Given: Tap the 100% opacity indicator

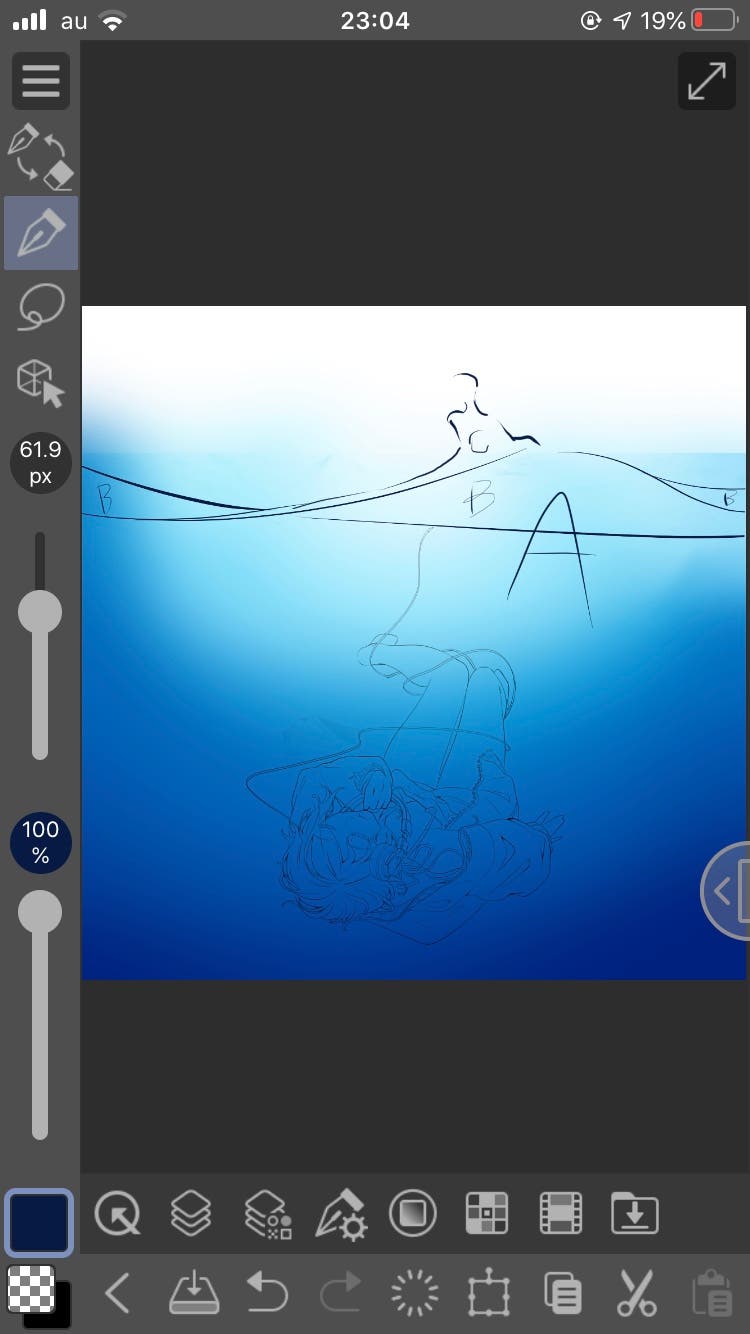Looking at the screenshot, I should click(40, 842).
